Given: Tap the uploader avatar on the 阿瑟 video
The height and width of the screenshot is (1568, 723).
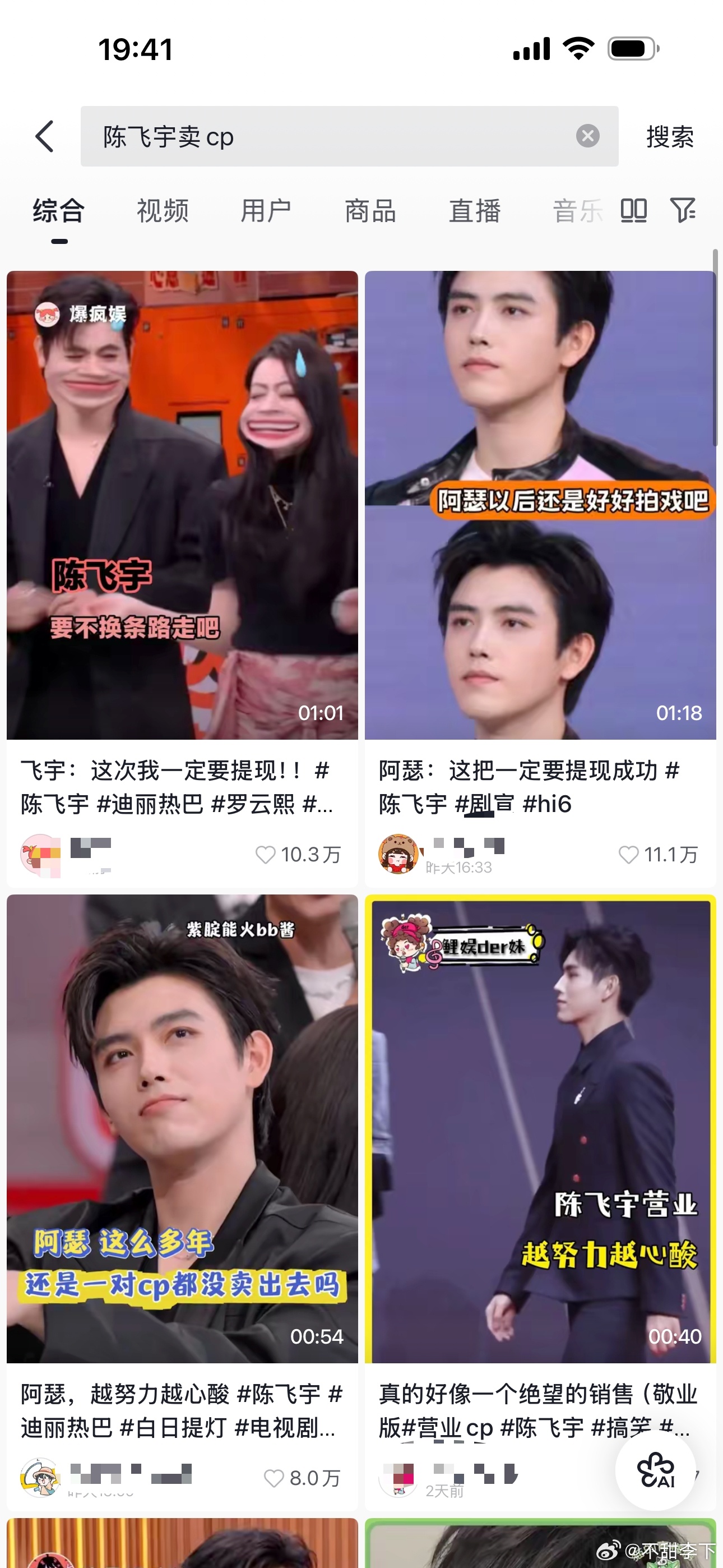Looking at the screenshot, I should [398, 854].
